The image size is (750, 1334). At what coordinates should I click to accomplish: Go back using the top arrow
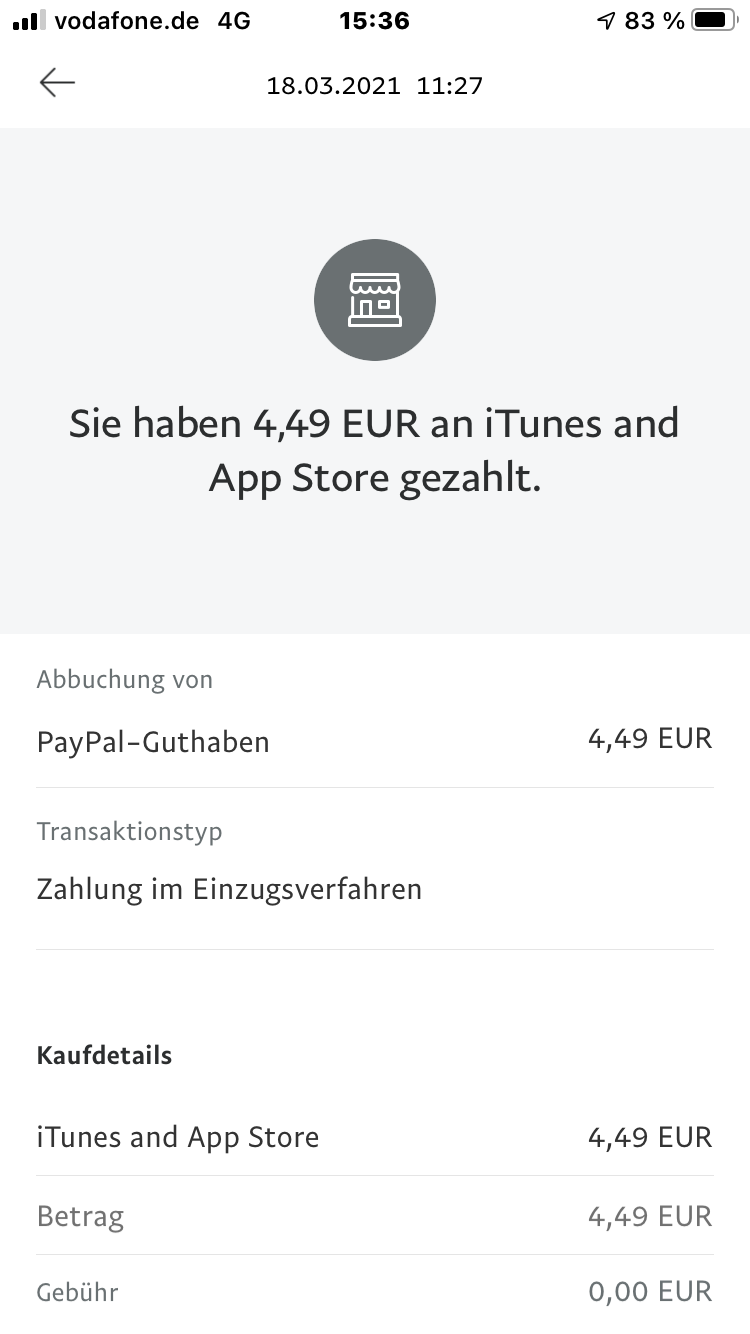coord(57,83)
